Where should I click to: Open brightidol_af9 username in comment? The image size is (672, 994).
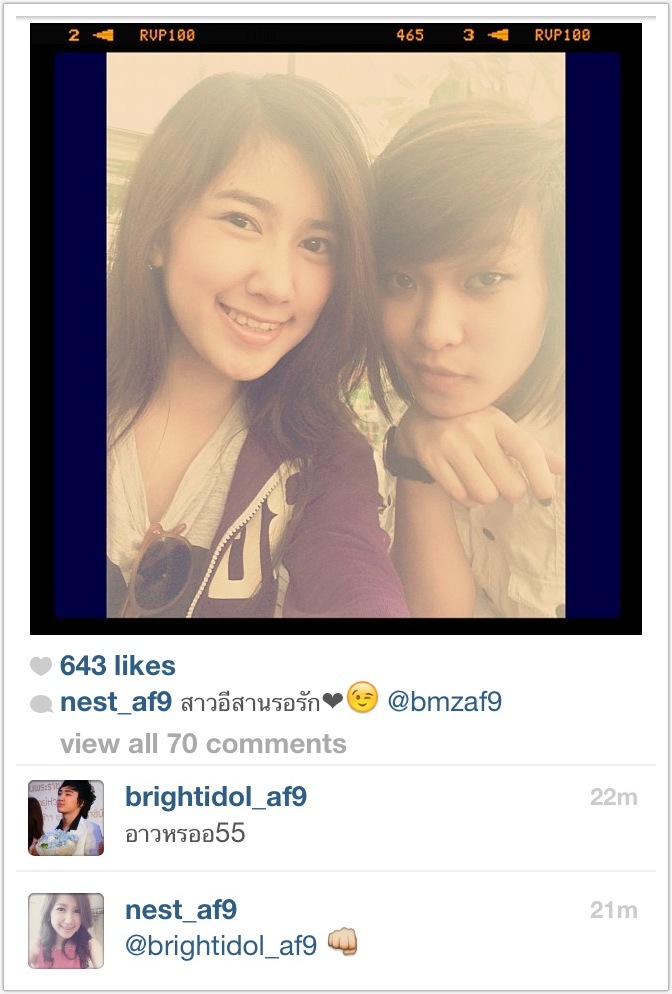point(215,797)
